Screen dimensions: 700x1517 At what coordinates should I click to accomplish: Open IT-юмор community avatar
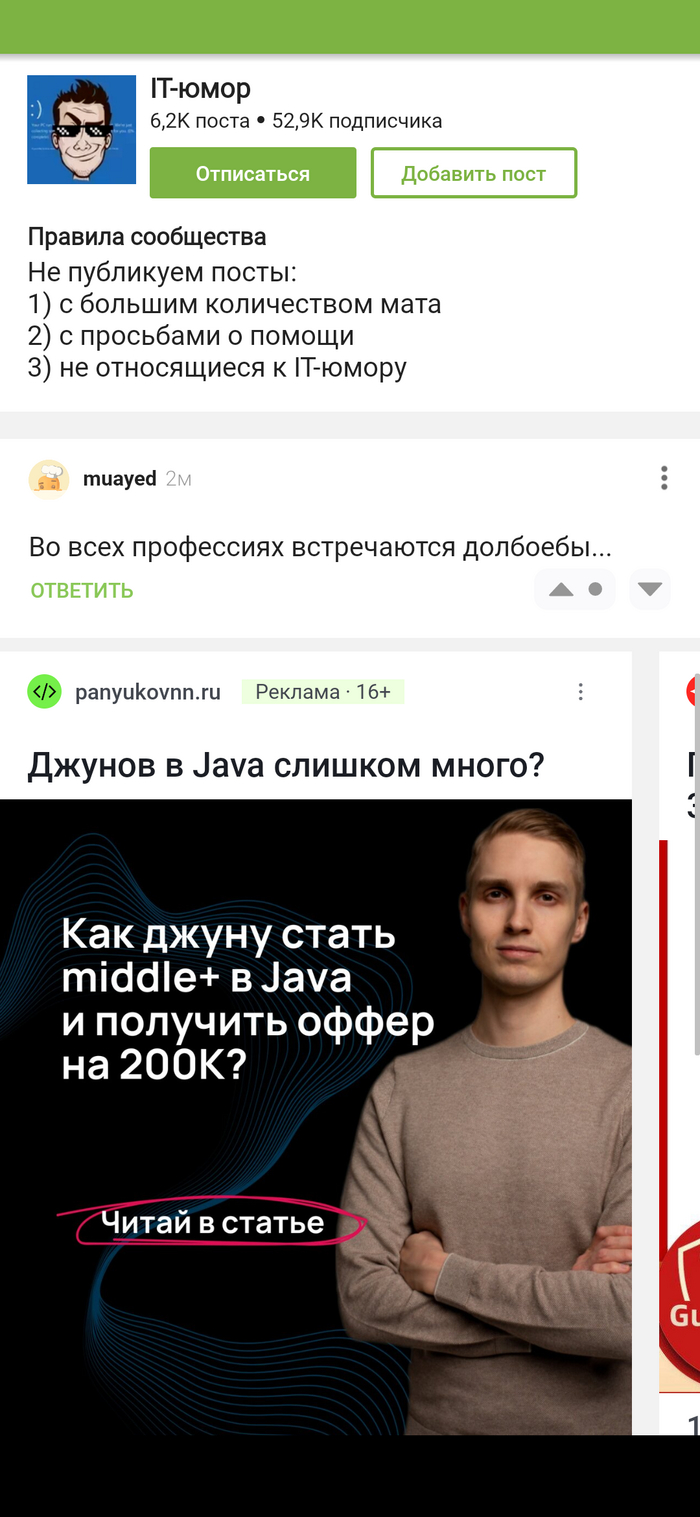coord(81,130)
